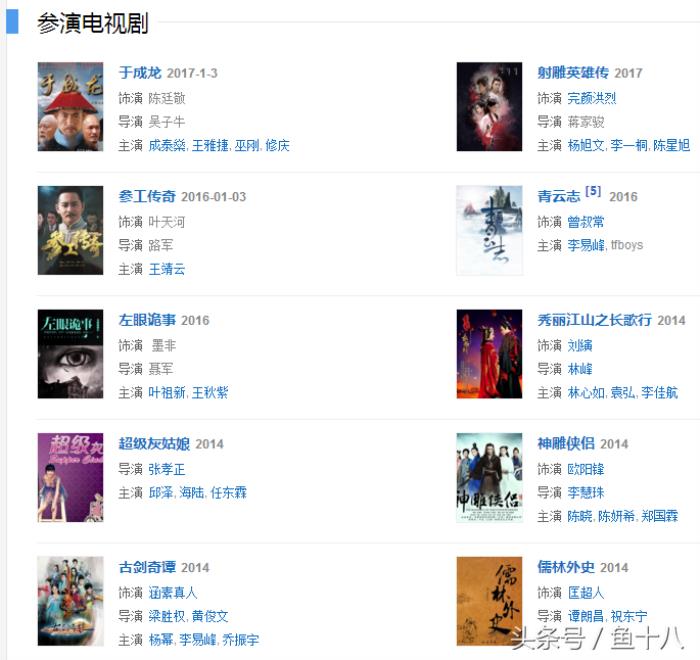Open the 射雕英雄传 title link
The height and width of the screenshot is (660, 700).
[x=572, y=73]
